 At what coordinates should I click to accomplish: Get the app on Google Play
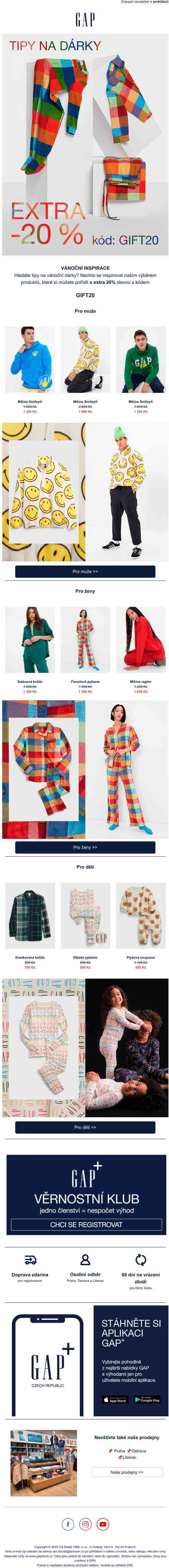tap(147, 1399)
